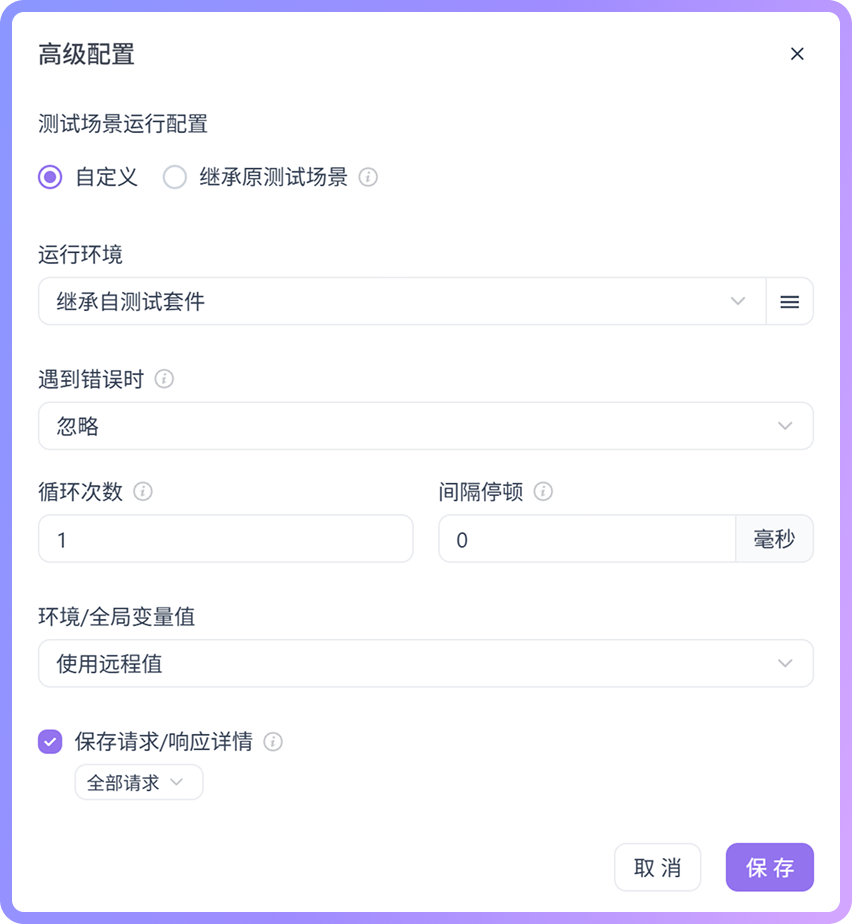
Task: Click the 间隔停顿 input field
Action: pyautogui.click(x=587, y=538)
